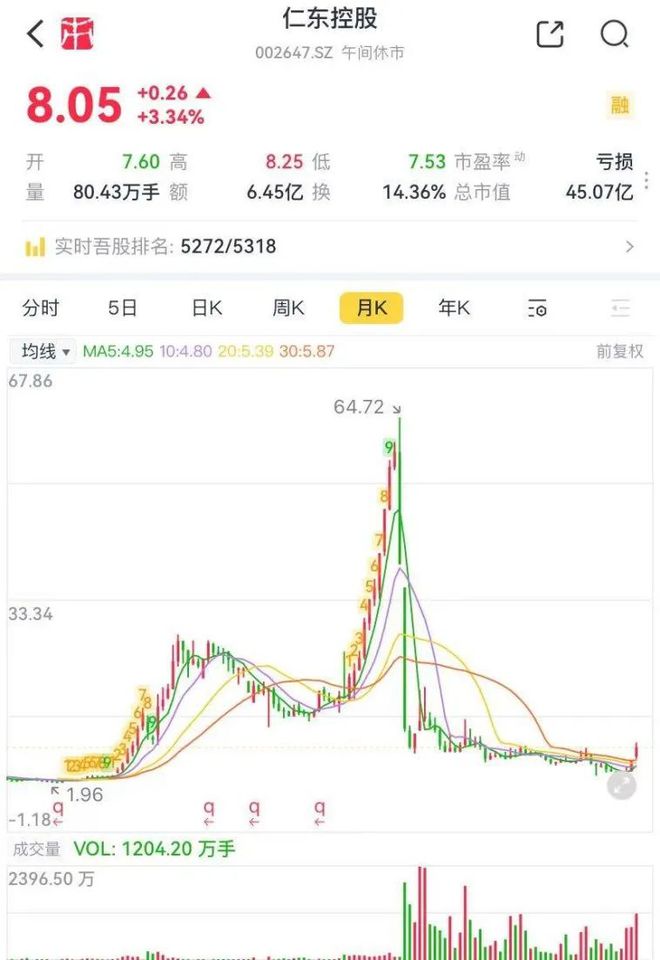
Task: Switch to the 分时 chart tab
Action: [40, 308]
